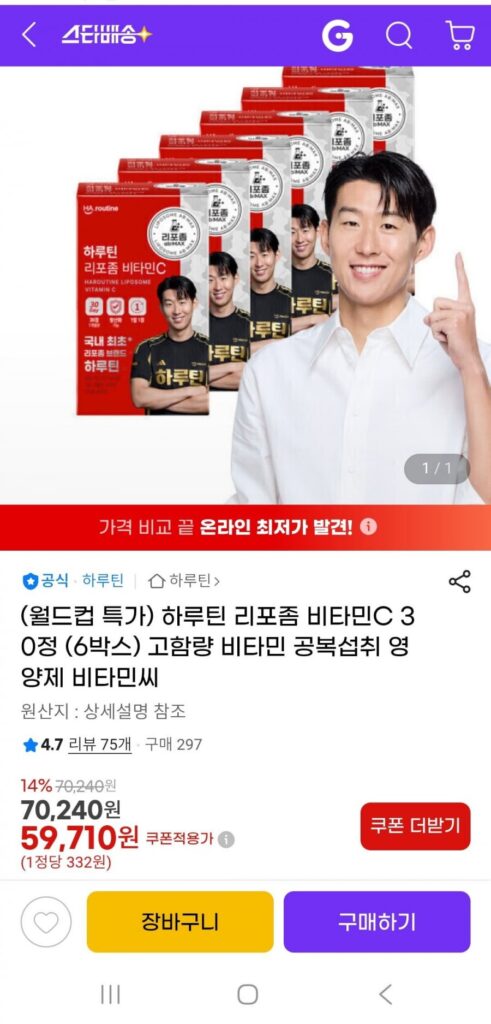Tap the 스타배송 logo in header

[106, 35]
